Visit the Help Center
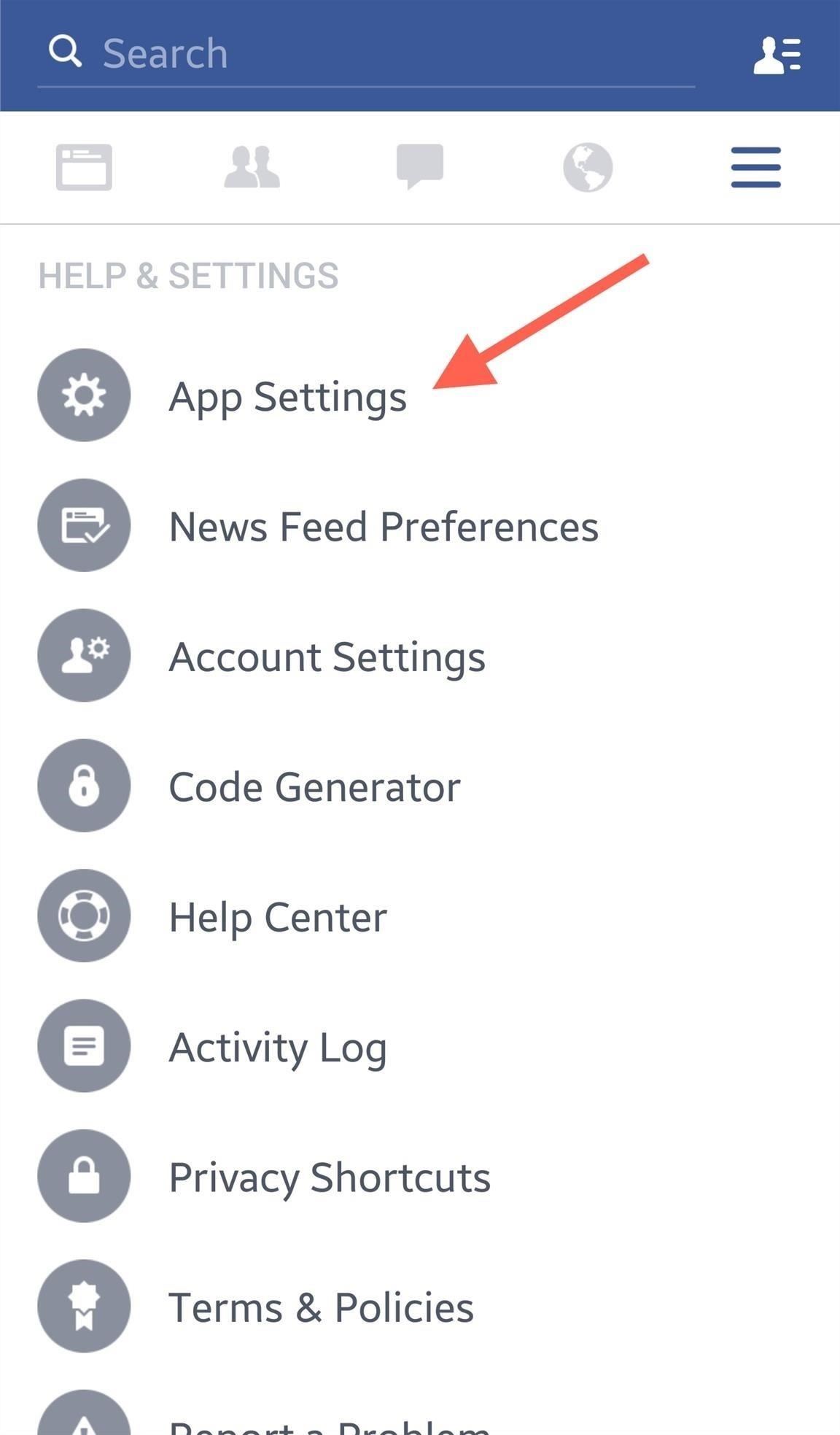Image resolution: width=840 pixels, height=1435 pixels. coord(278,917)
